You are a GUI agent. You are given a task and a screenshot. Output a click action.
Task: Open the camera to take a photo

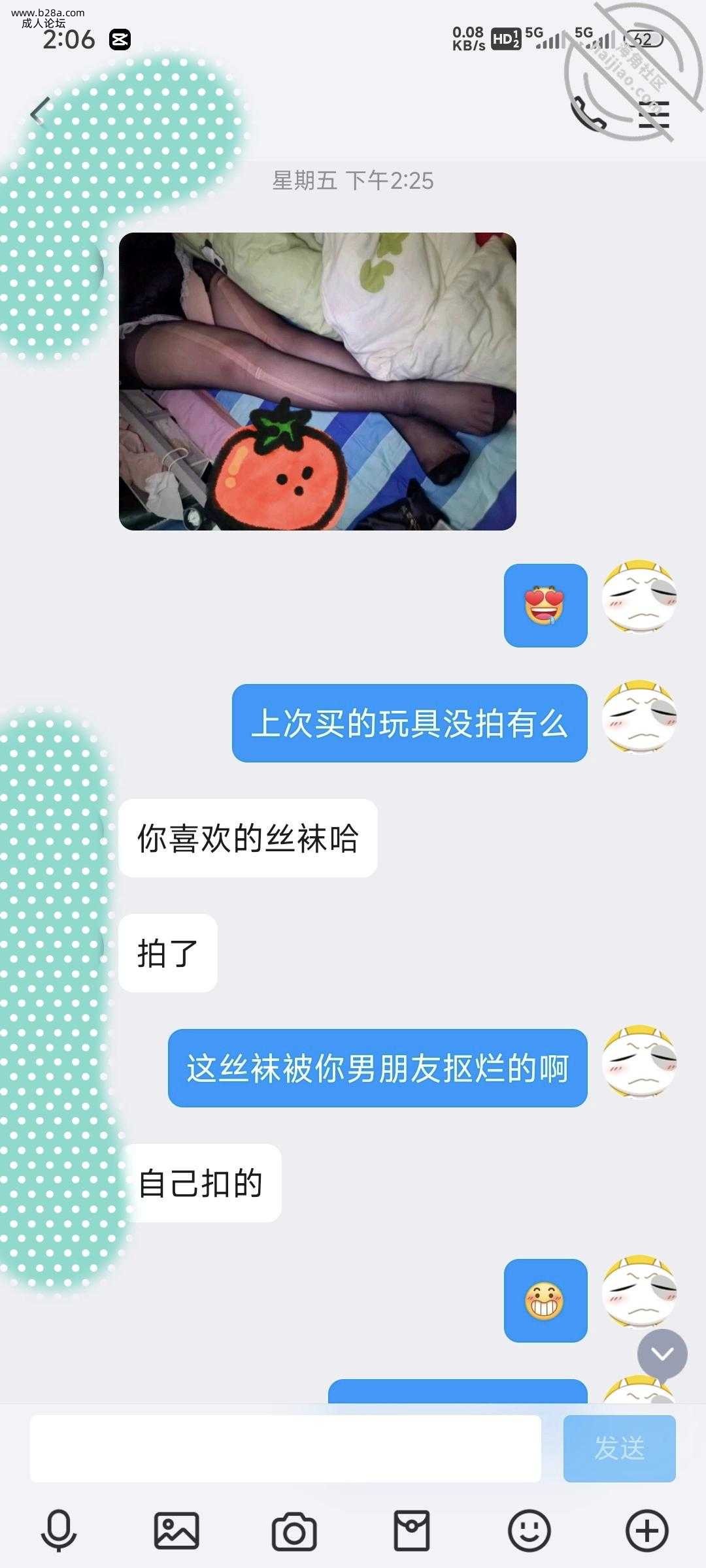click(x=294, y=1530)
